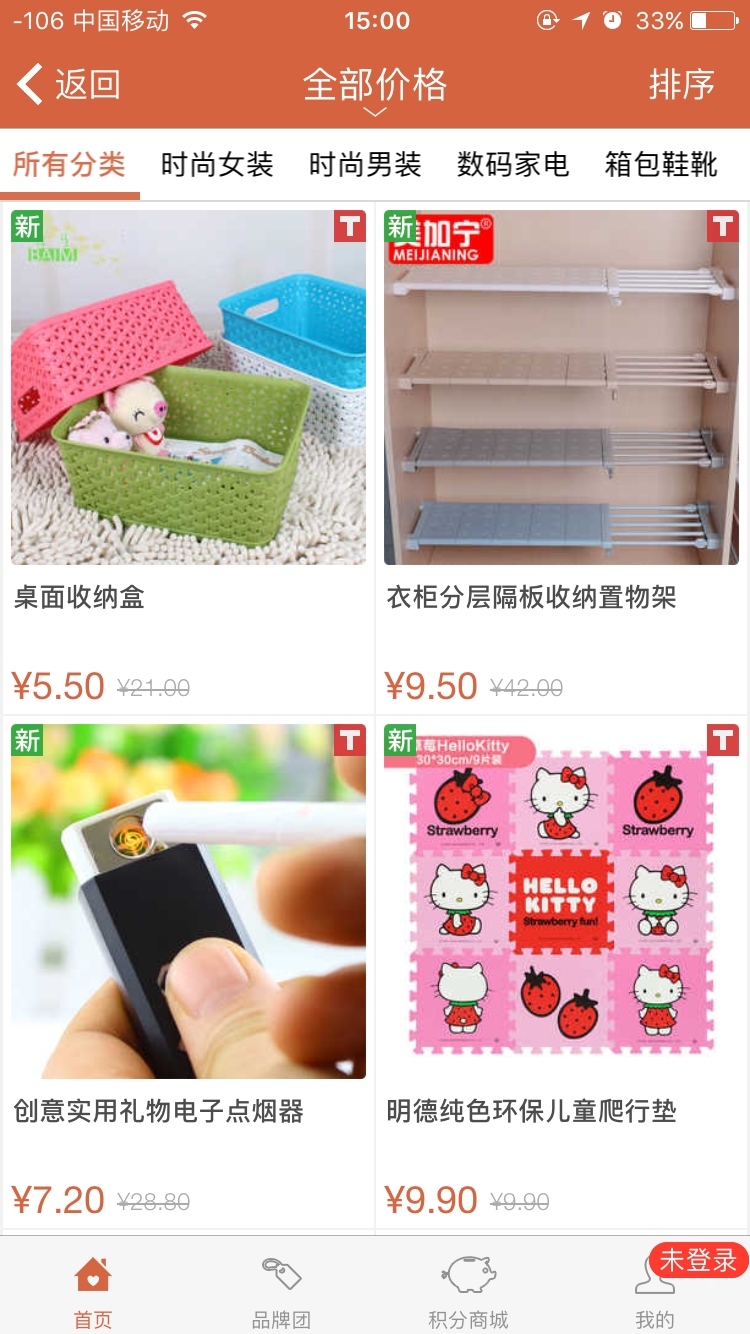Viewport: 750px width, 1334px height.
Task: Select the 所有分类 category tab
Action: tap(69, 165)
